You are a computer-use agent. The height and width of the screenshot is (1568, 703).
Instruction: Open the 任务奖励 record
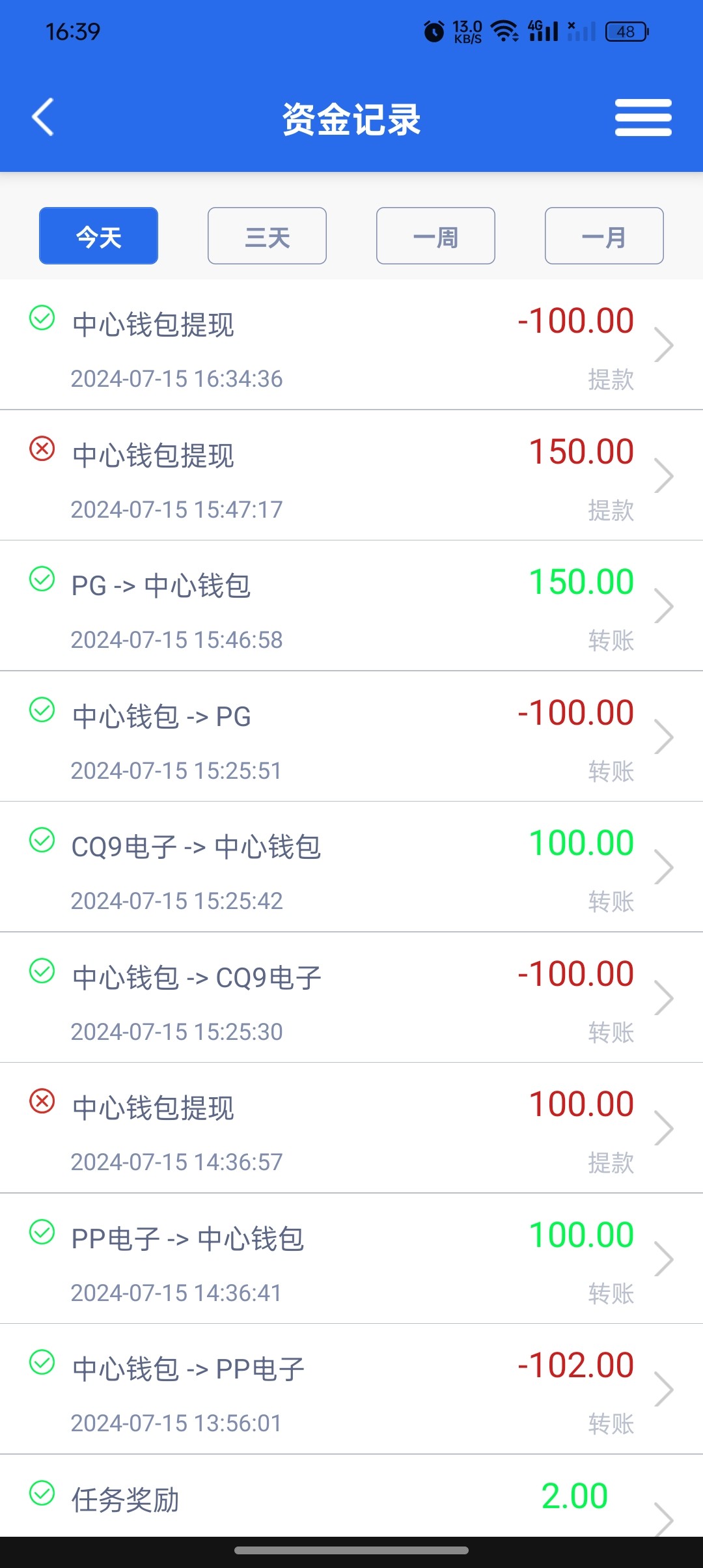click(351, 1501)
